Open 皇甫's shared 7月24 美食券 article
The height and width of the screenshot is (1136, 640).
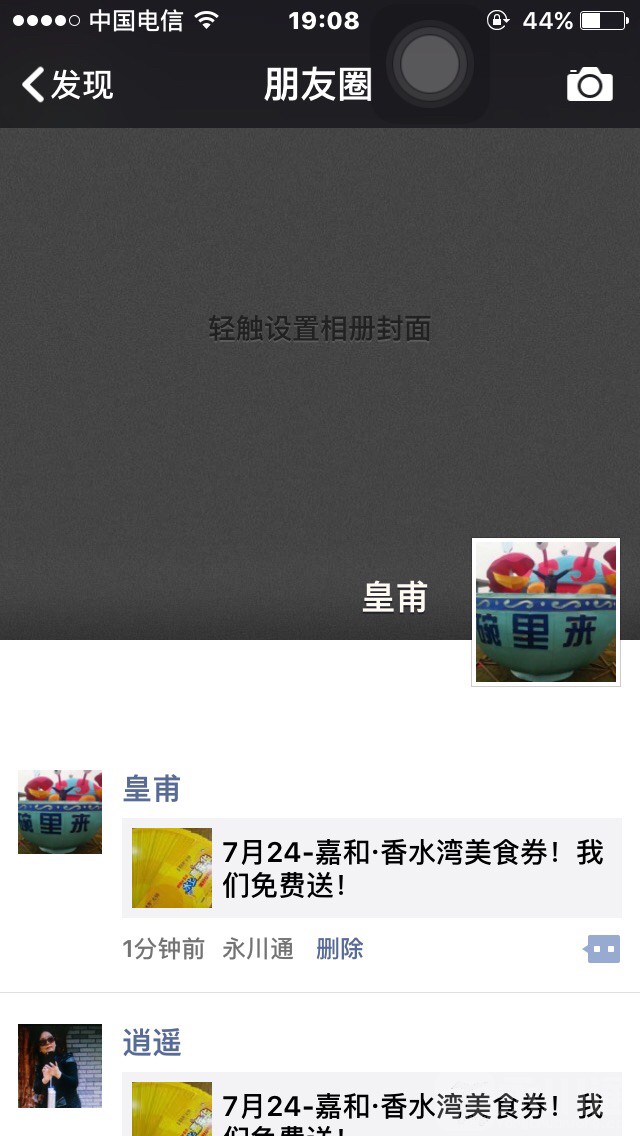pos(372,868)
